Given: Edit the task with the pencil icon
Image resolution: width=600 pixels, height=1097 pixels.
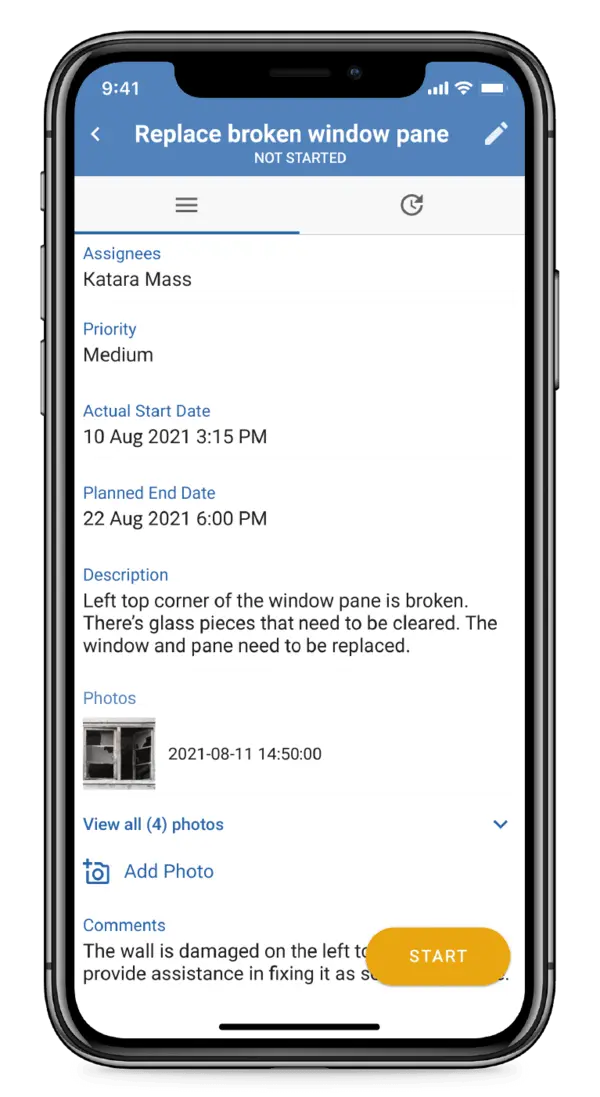Looking at the screenshot, I should (x=496, y=134).
